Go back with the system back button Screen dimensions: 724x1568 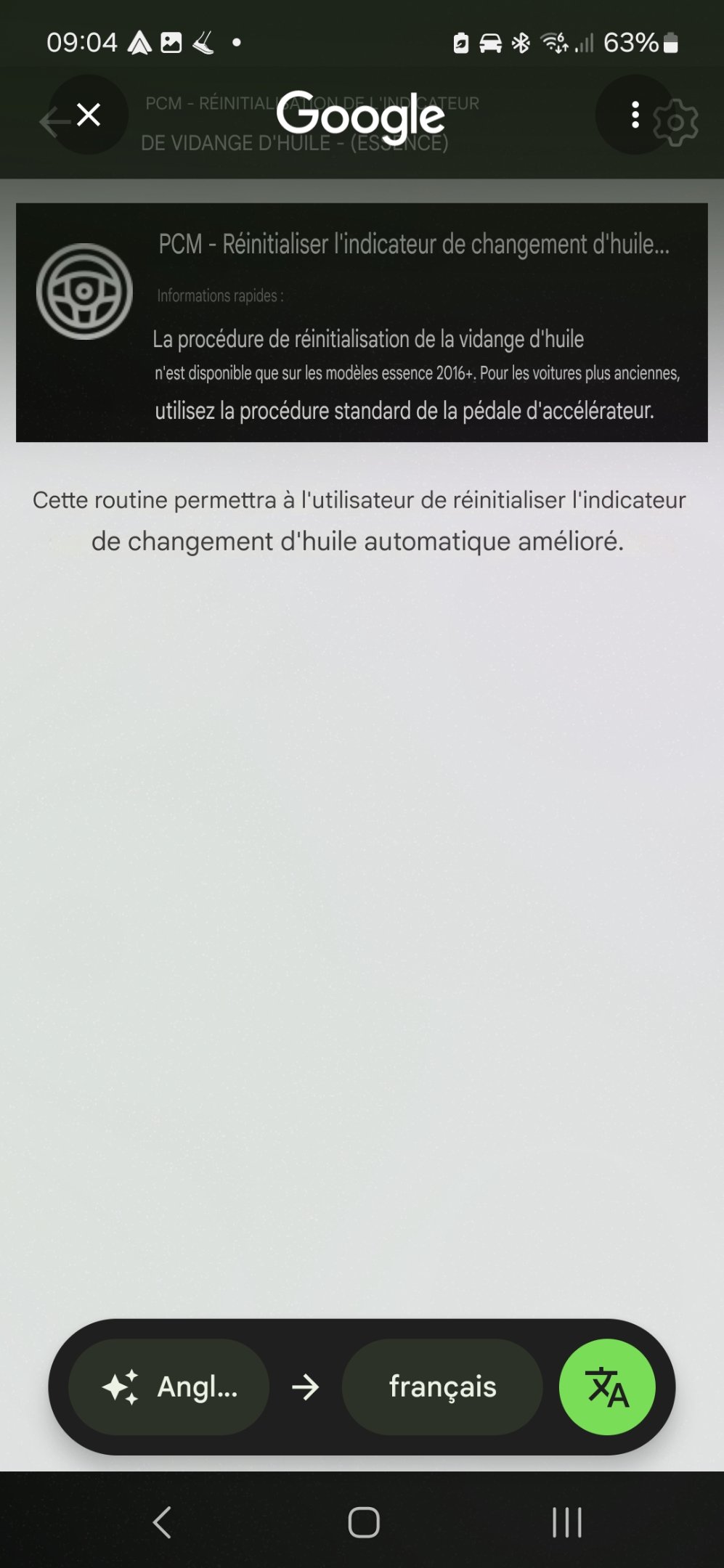(162, 1522)
